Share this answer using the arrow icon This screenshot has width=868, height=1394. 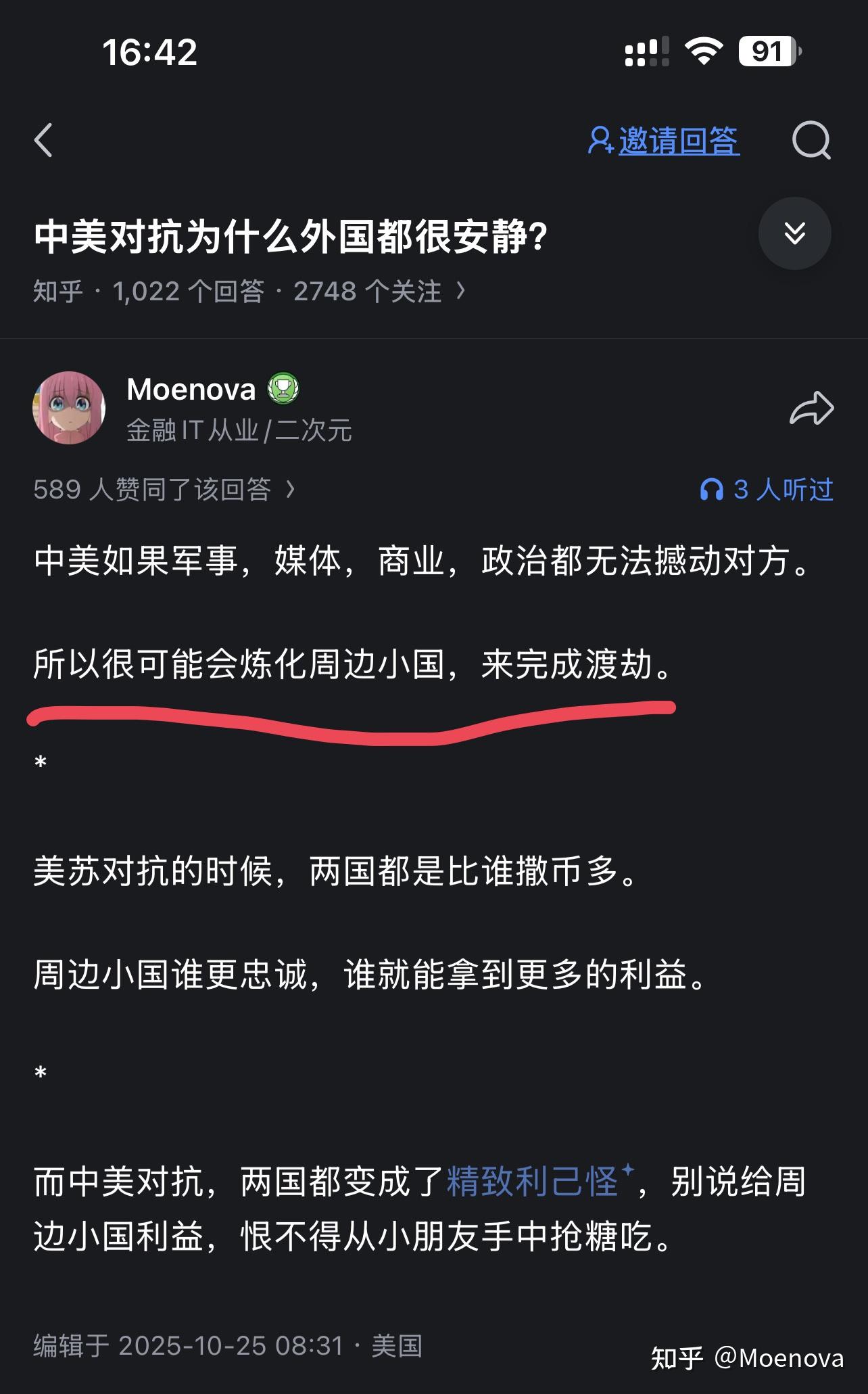(811, 408)
